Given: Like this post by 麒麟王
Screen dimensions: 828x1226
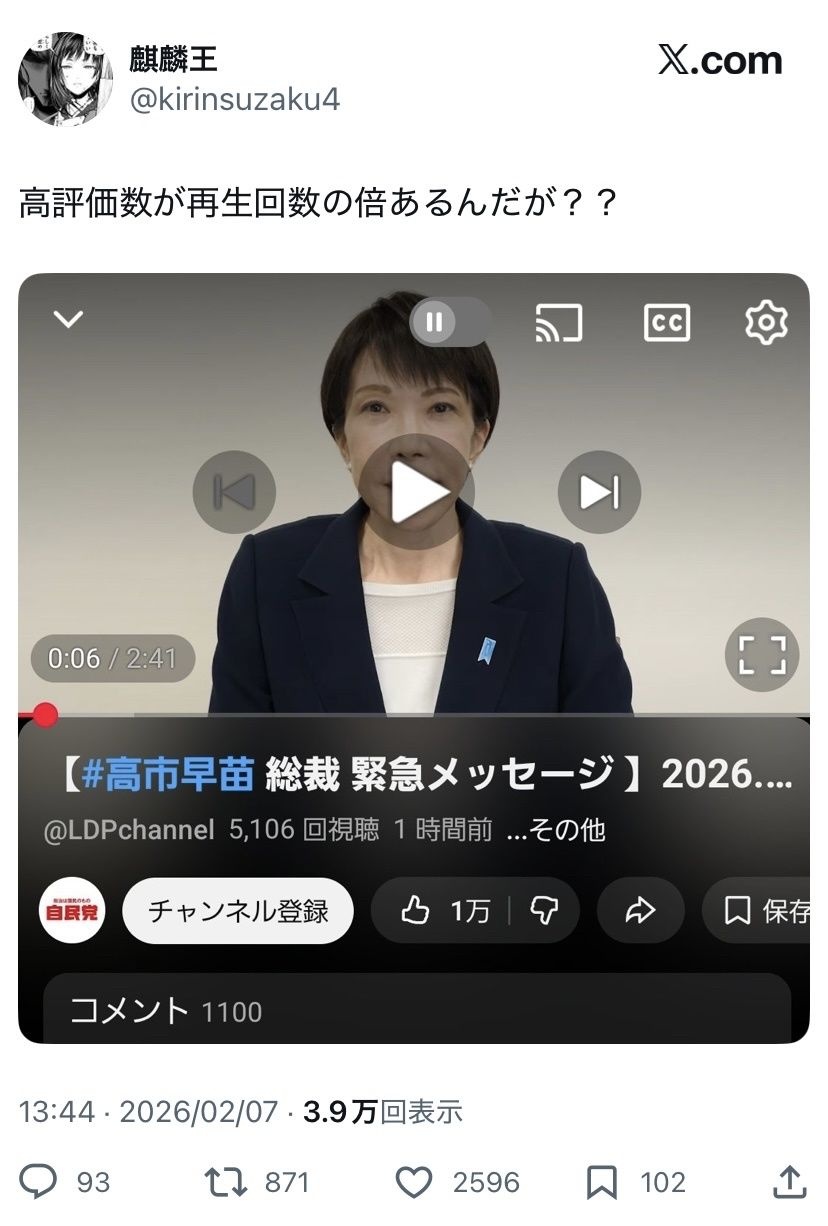Looking at the screenshot, I should [x=413, y=1183].
